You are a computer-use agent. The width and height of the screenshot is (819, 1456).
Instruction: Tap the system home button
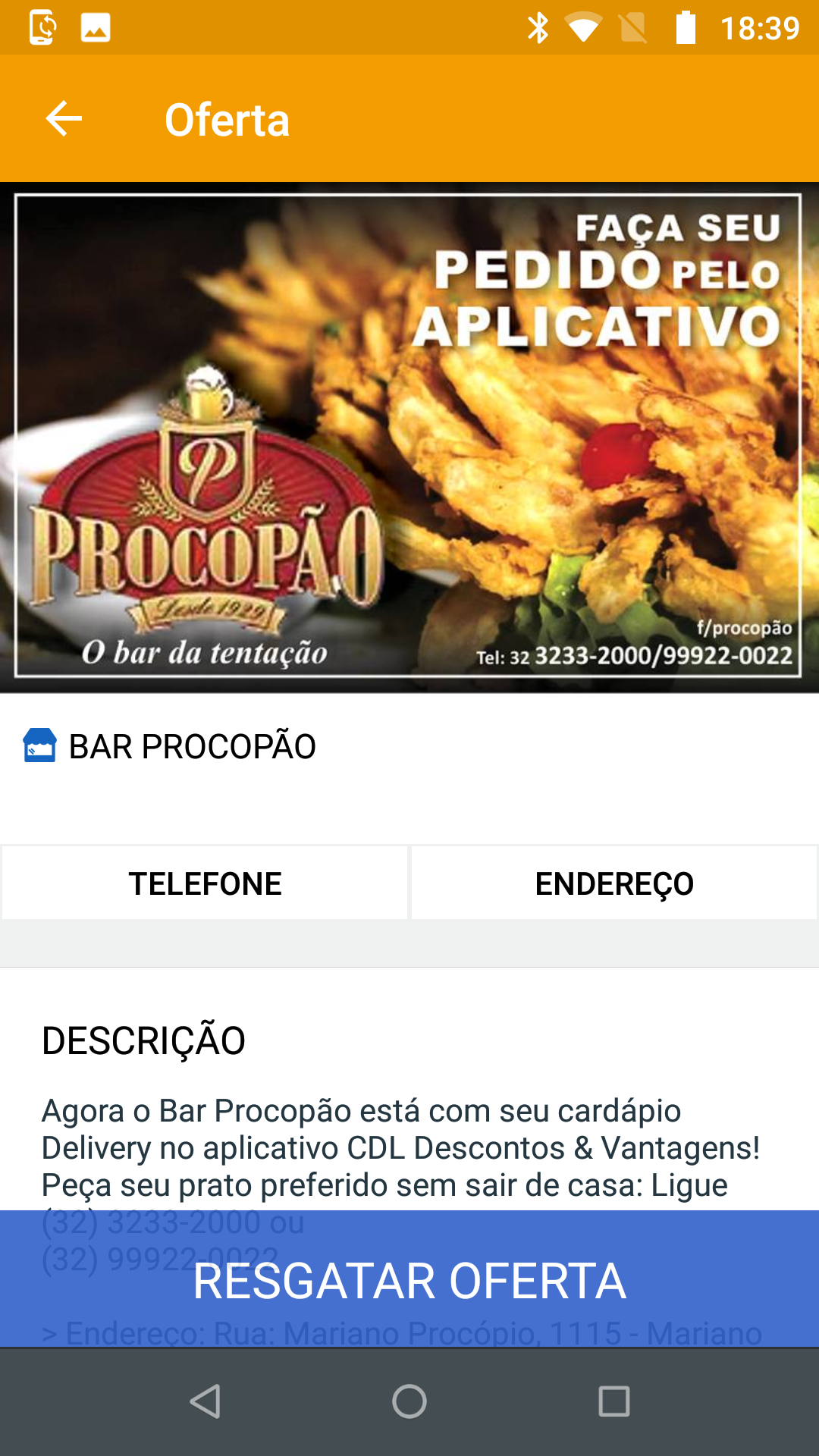[x=409, y=1401]
